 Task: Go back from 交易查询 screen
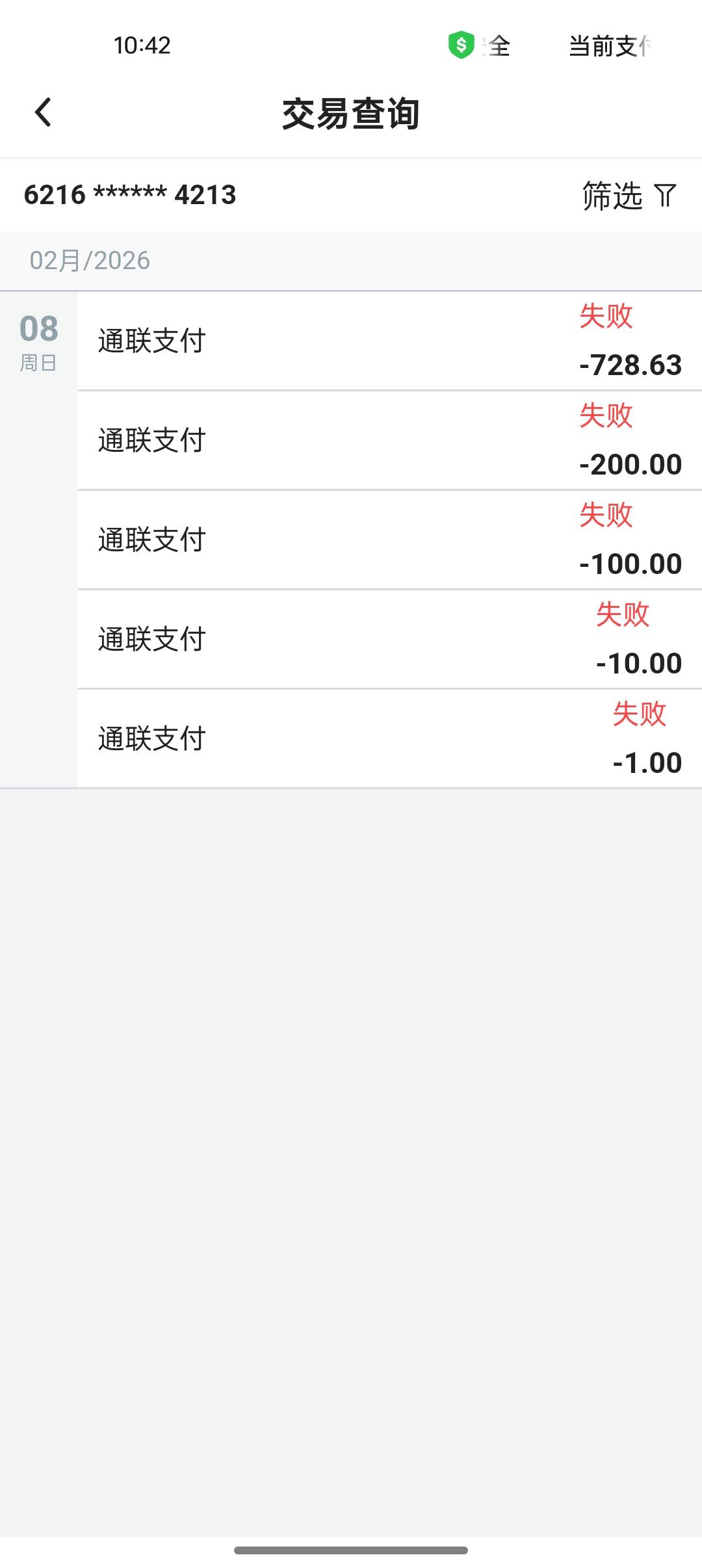(43, 112)
